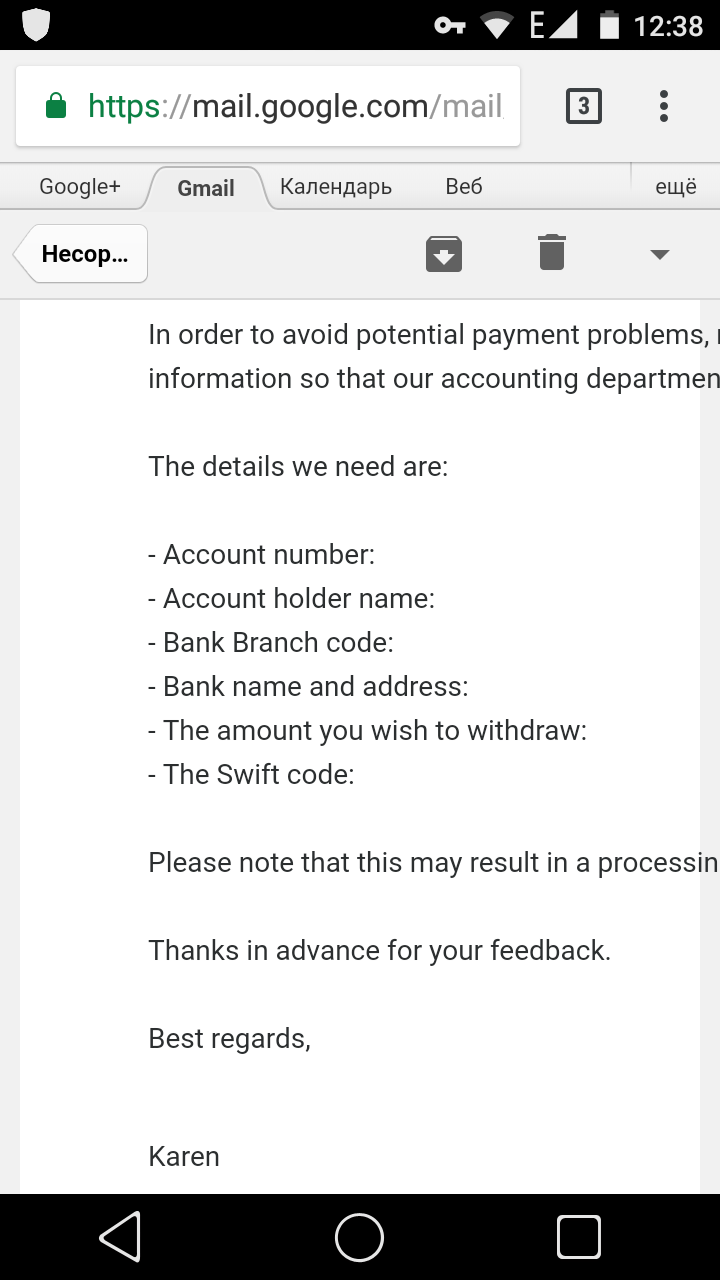The height and width of the screenshot is (1280, 720).
Task: Switch to the Google+ tab
Action: click(80, 187)
